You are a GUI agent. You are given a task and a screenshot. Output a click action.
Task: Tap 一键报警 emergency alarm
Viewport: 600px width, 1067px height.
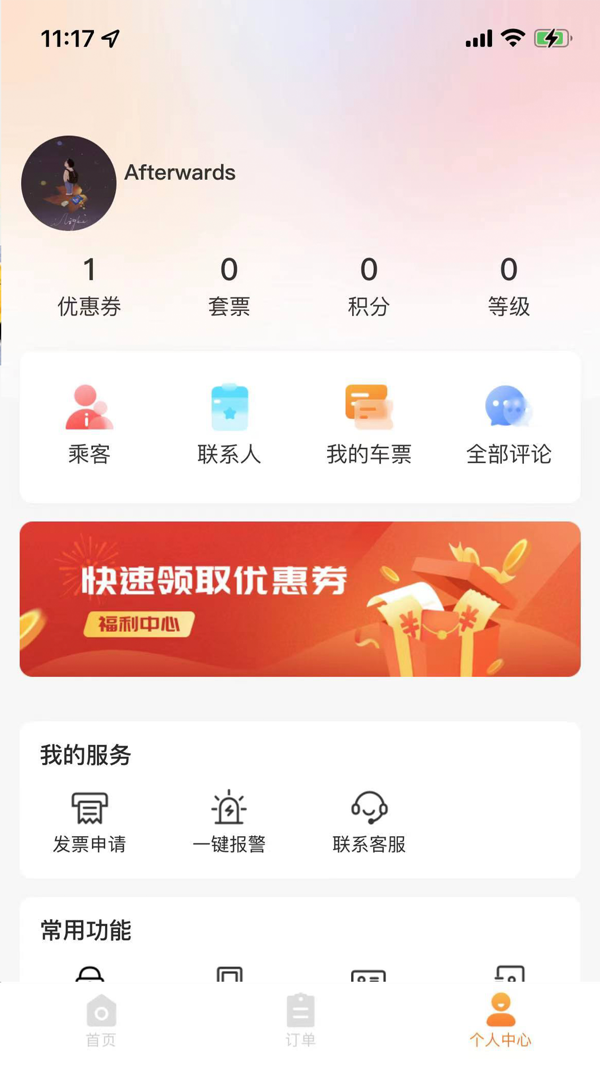[x=229, y=822]
